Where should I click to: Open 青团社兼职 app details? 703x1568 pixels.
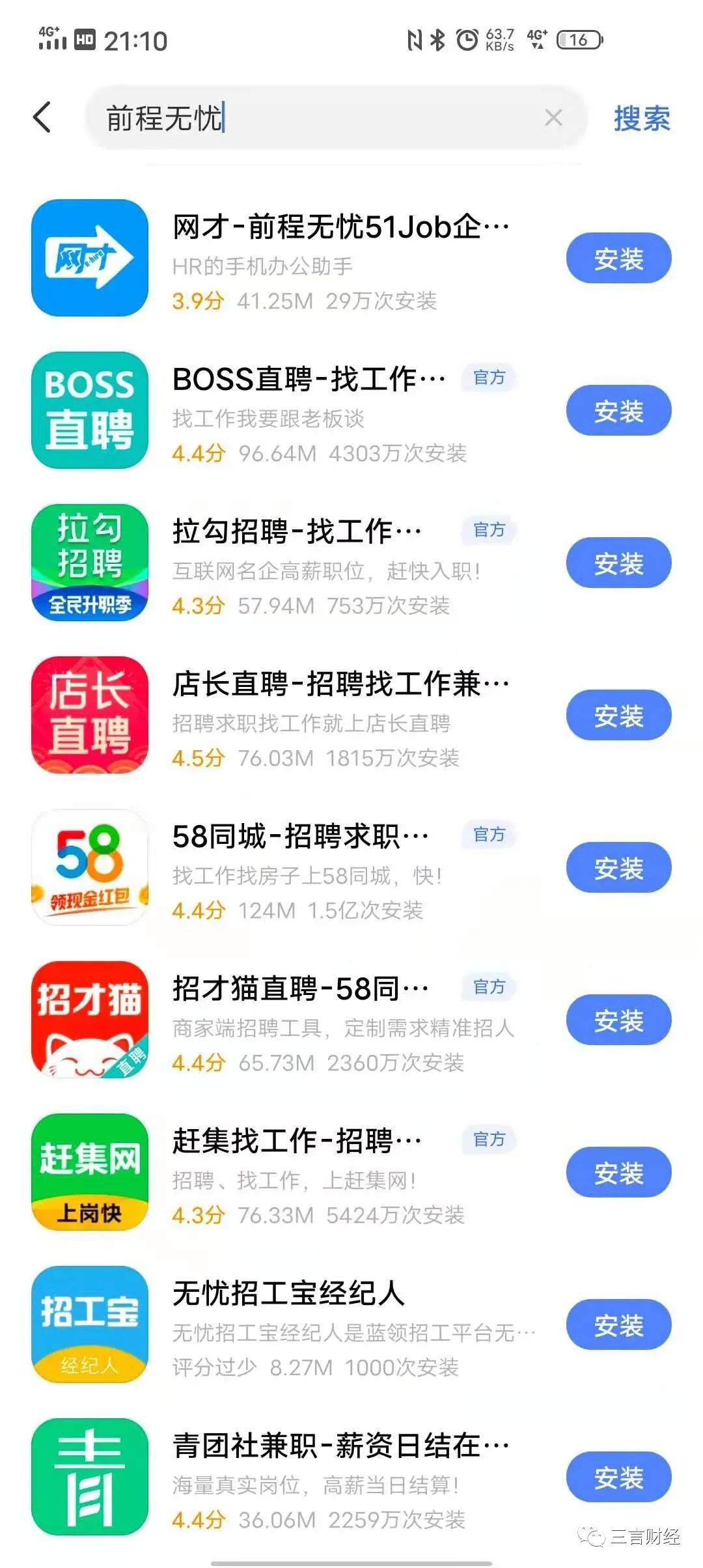point(338,1446)
